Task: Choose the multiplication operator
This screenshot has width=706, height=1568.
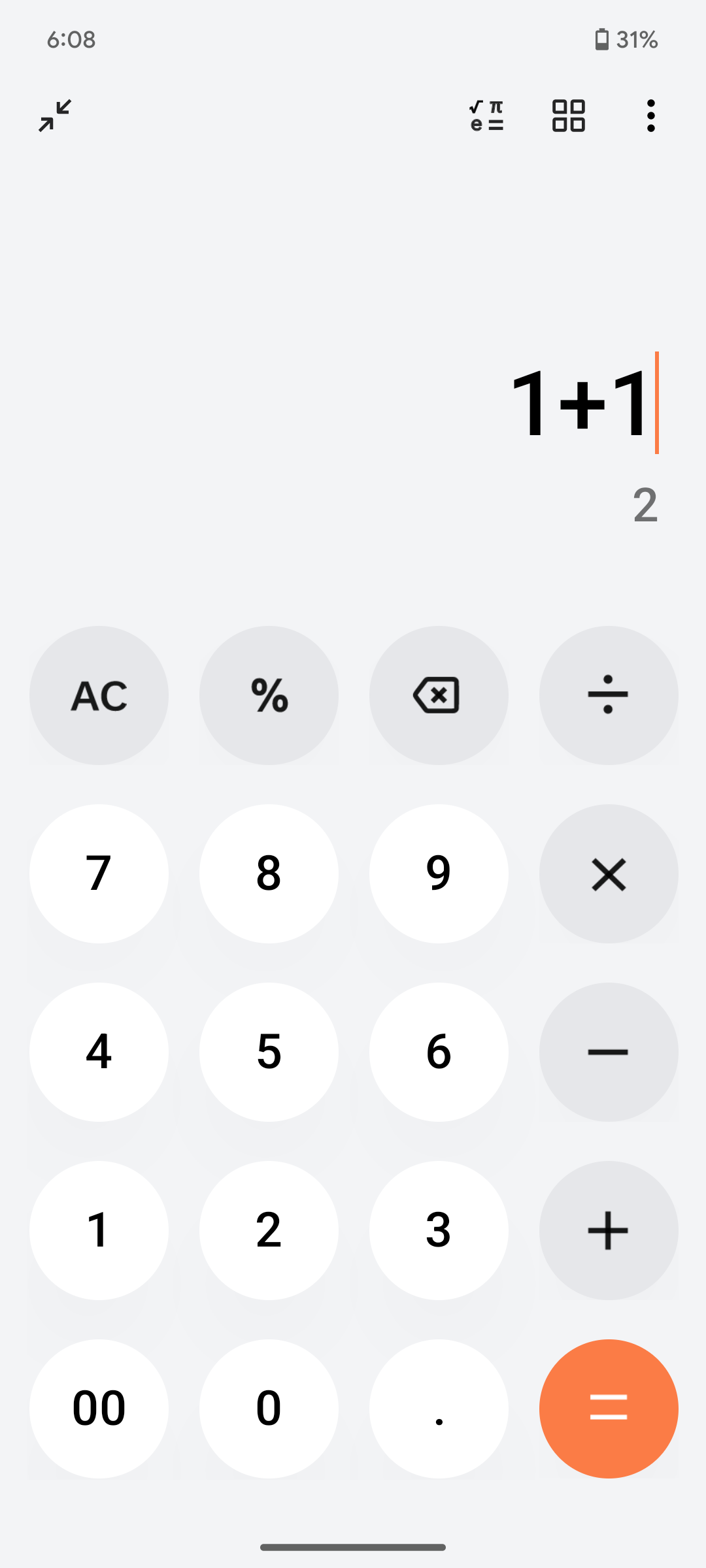Action: click(x=609, y=874)
